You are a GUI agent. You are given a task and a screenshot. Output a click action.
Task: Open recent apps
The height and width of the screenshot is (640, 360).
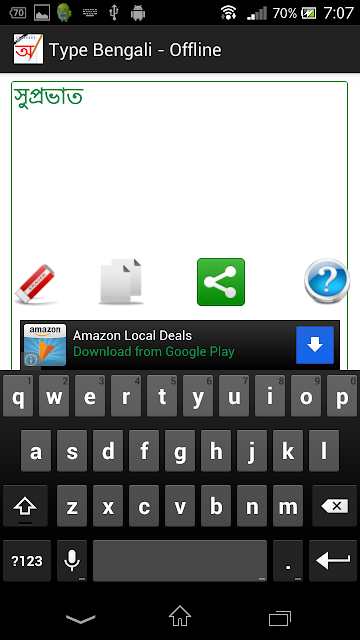[280, 618]
